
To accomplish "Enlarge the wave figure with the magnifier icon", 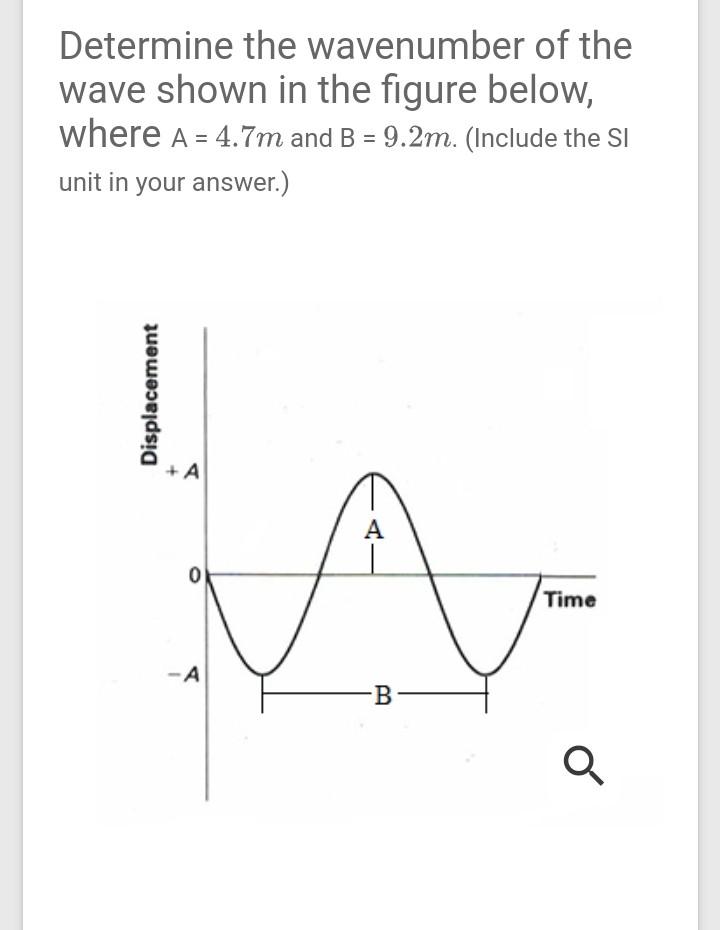I will coord(583,767).
